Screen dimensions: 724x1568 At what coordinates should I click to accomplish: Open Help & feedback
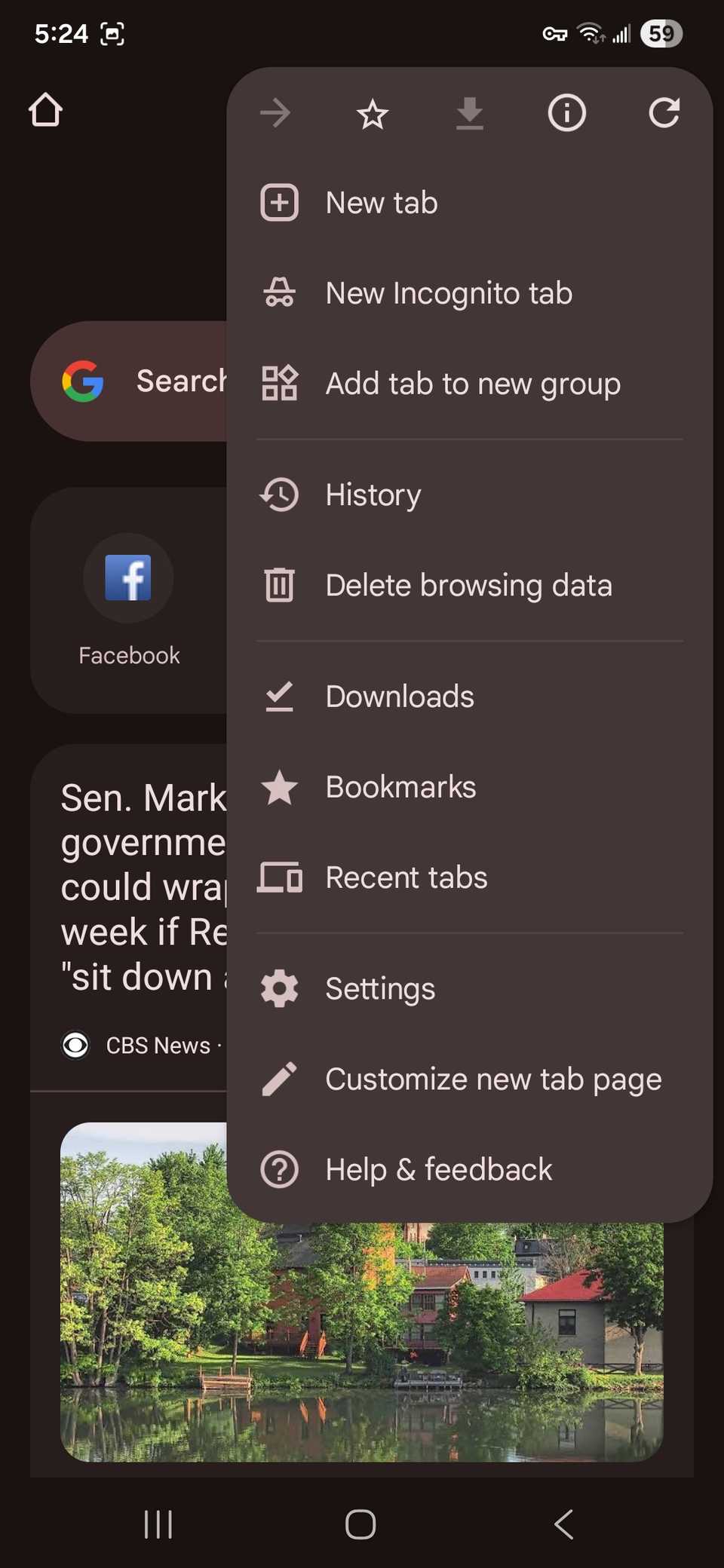coord(437,1168)
